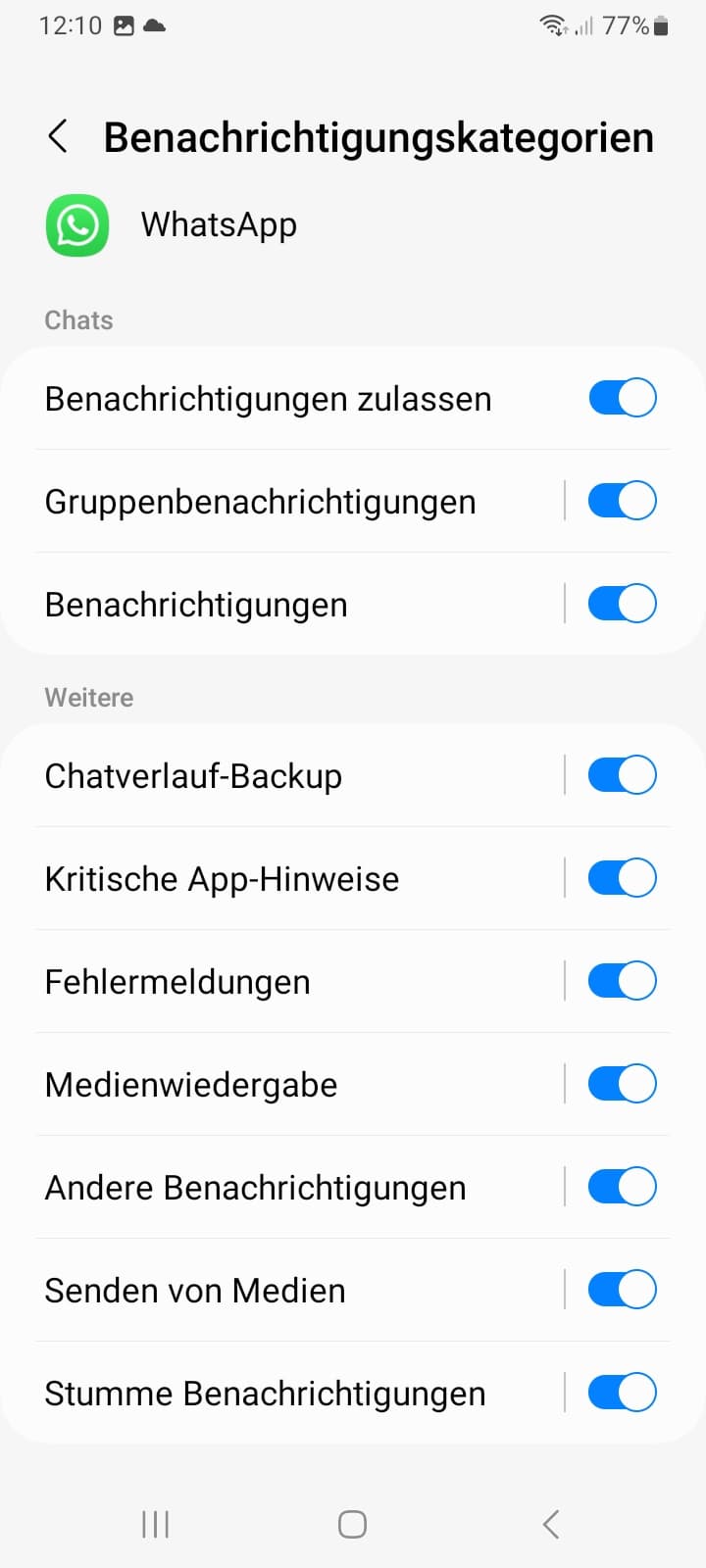Open recent apps from navigation bar
The height and width of the screenshot is (1568, 706).
tap(156, 1524)
